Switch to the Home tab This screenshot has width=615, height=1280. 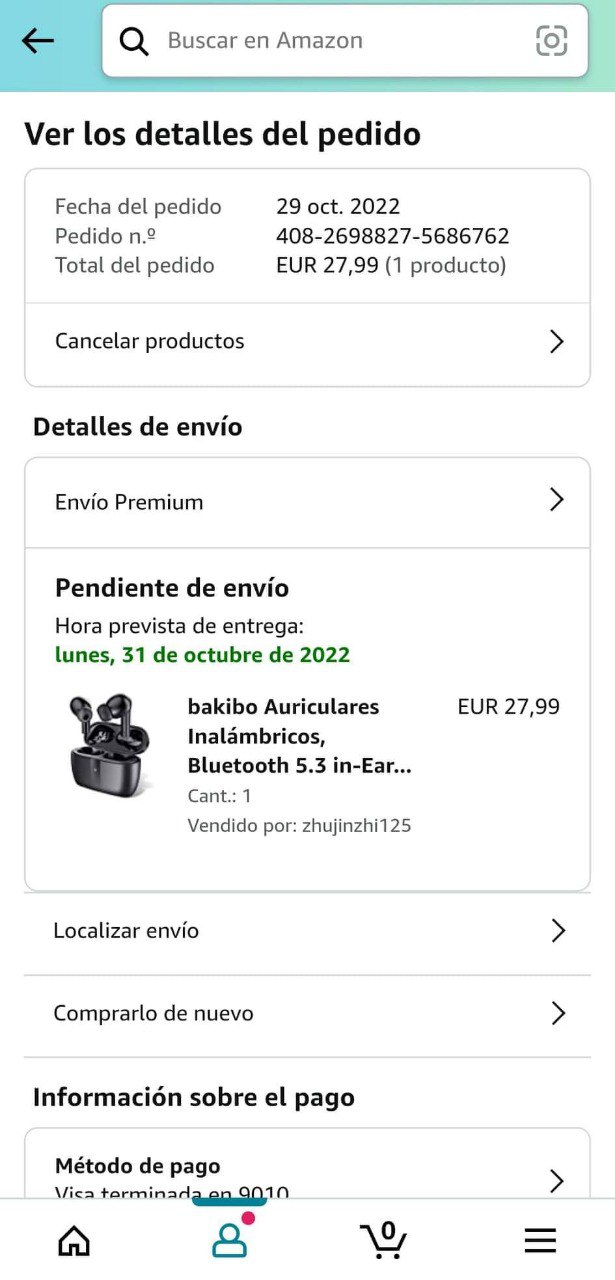pos(74,1241)
